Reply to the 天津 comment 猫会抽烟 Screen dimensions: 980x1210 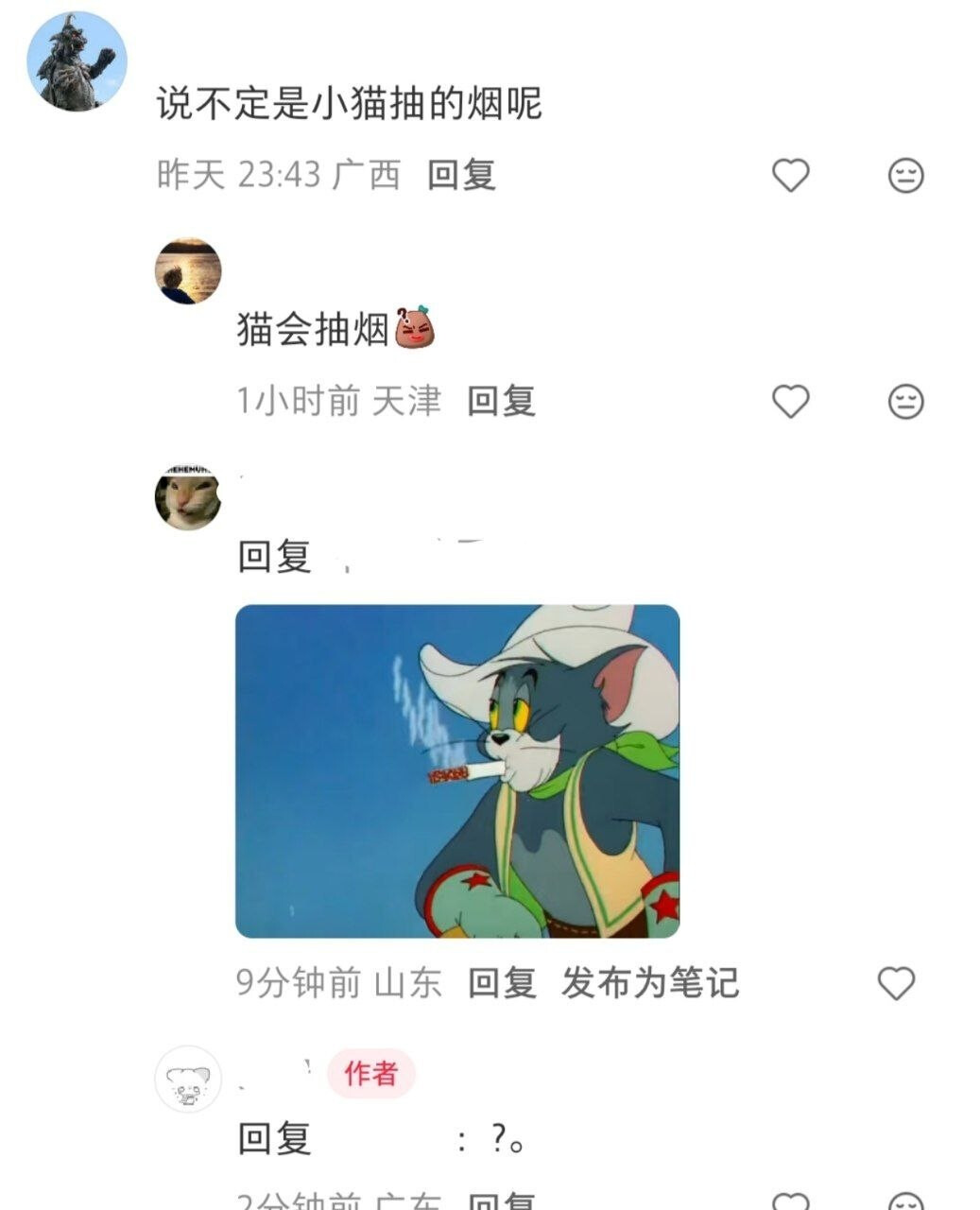(x=501, y=402)
